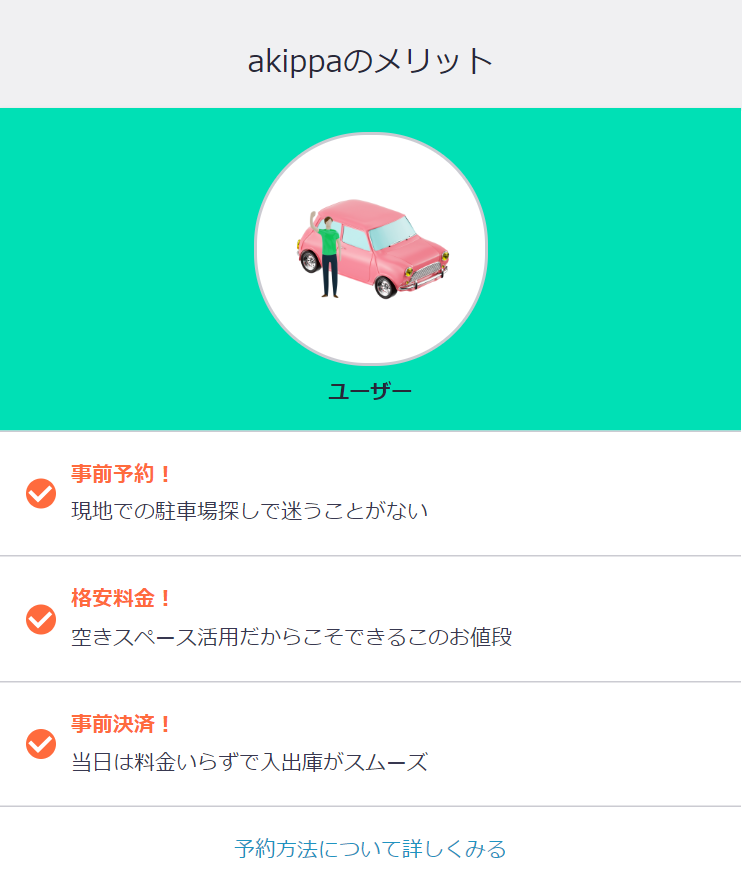Image resolution: width=742 pixels, height=889 pixels.
Task: Click the checkmark icon next to 格安料金!
Action: [41, 618]
